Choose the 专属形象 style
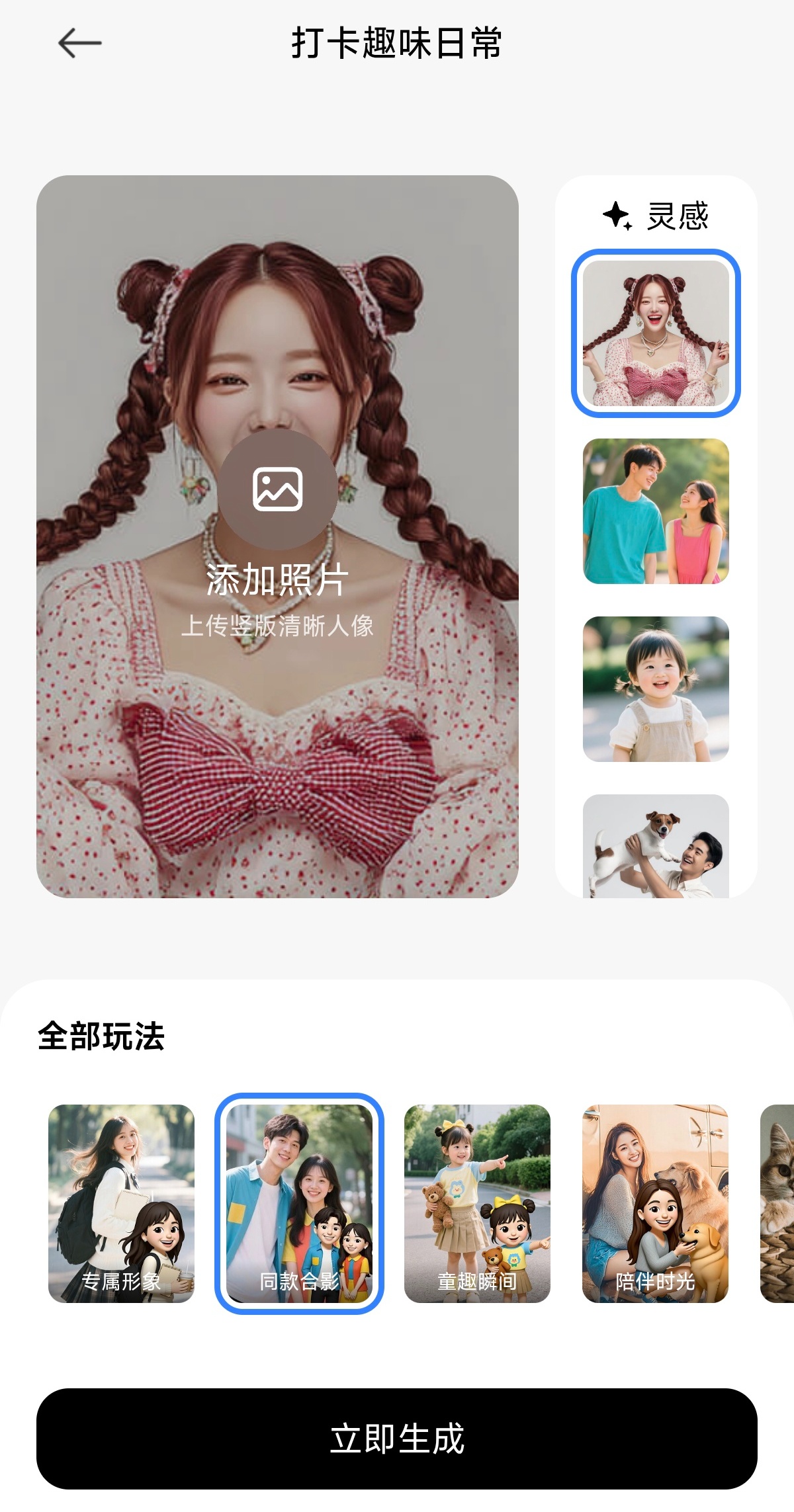Viewport: 794px width, 1512px height. (121, 1203)
